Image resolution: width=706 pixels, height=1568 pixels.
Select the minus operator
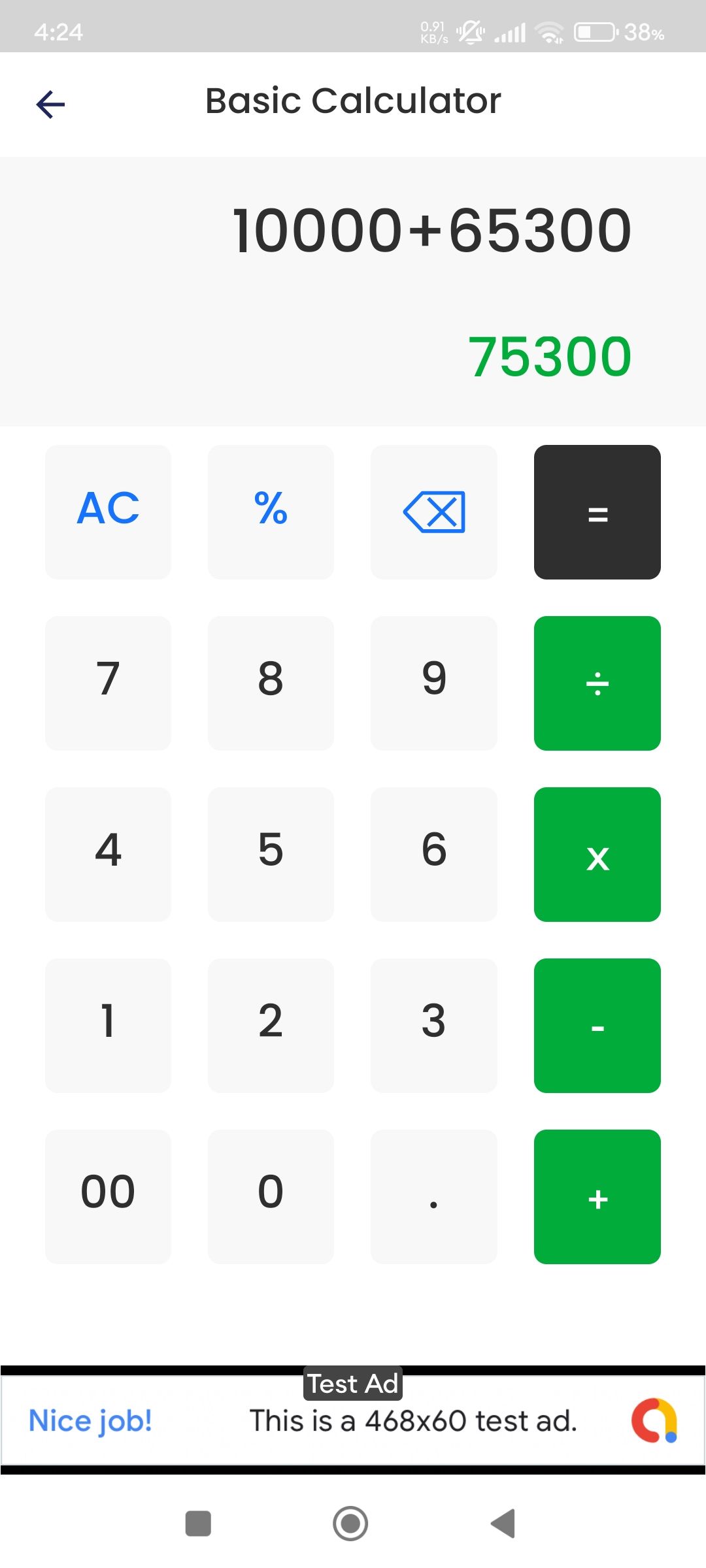(x=597, y=1025)
